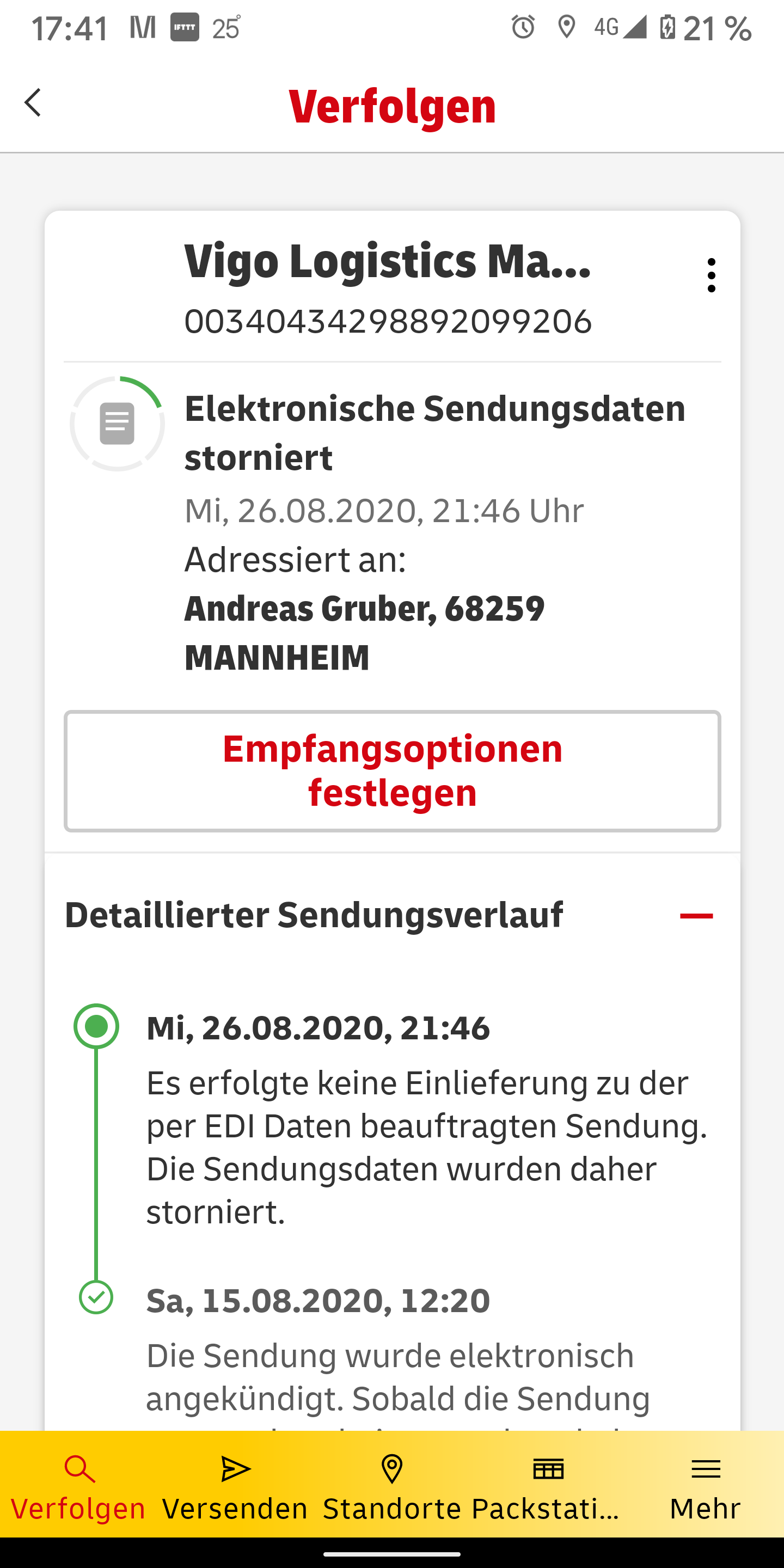Go back using the top-left arrow
Screen dimensions: 784x1568
click(33, 102)
